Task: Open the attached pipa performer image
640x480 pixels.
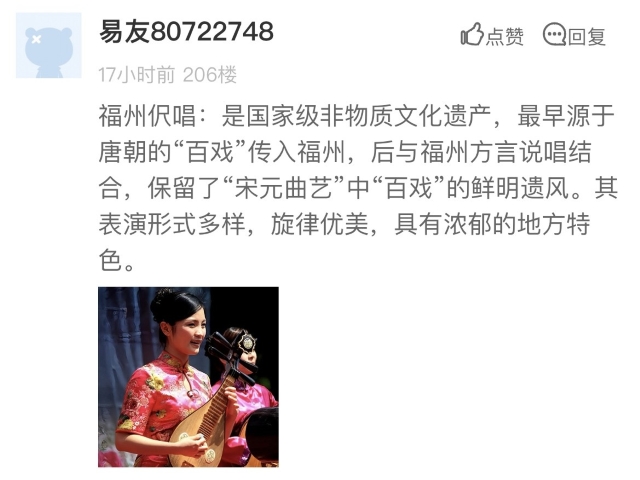Action: click(x=188, y=377)
